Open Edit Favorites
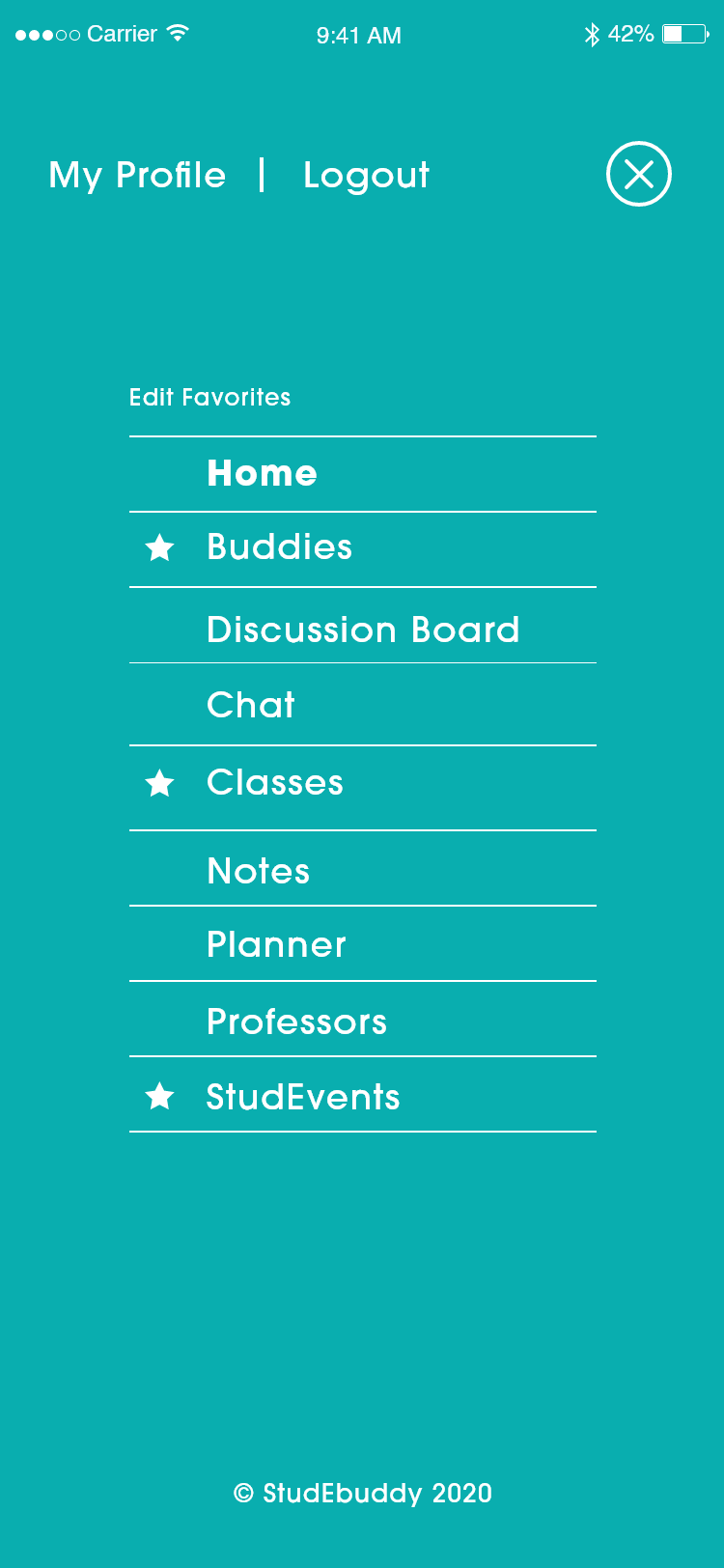724x1568 pixels. point(209,397)
